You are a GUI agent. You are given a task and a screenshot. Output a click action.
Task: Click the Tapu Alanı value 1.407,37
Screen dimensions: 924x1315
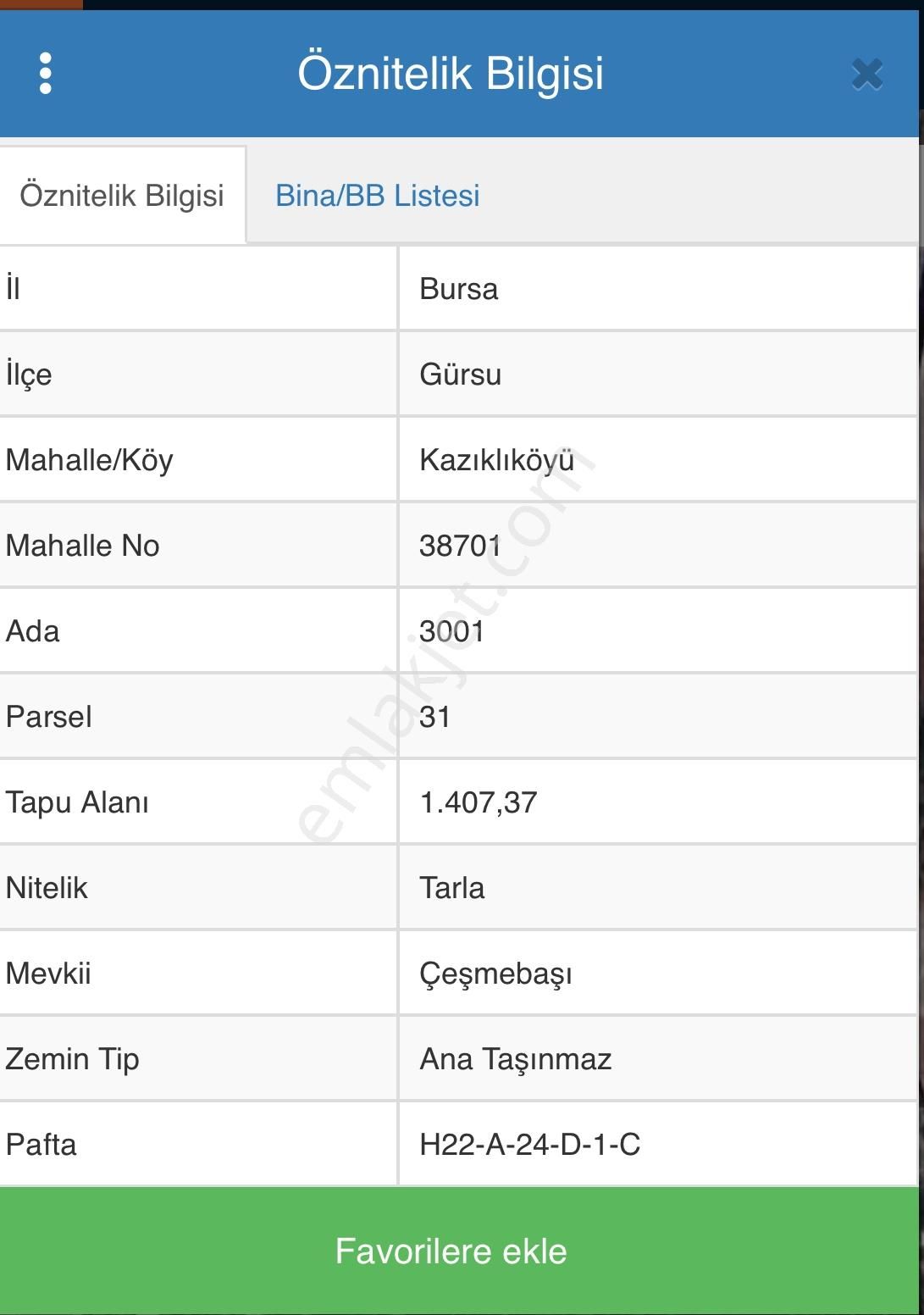[479, 802]
